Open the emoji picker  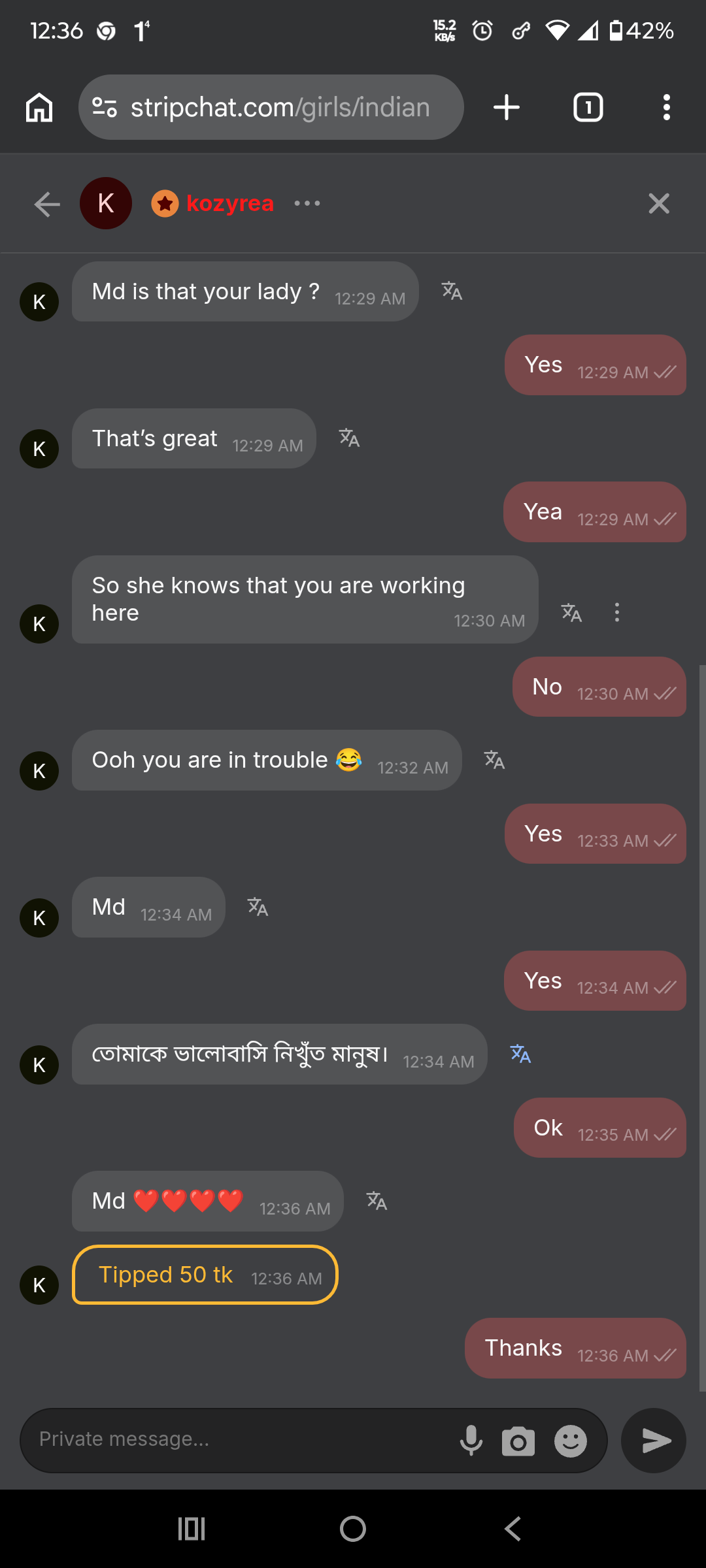(570, 1441)
